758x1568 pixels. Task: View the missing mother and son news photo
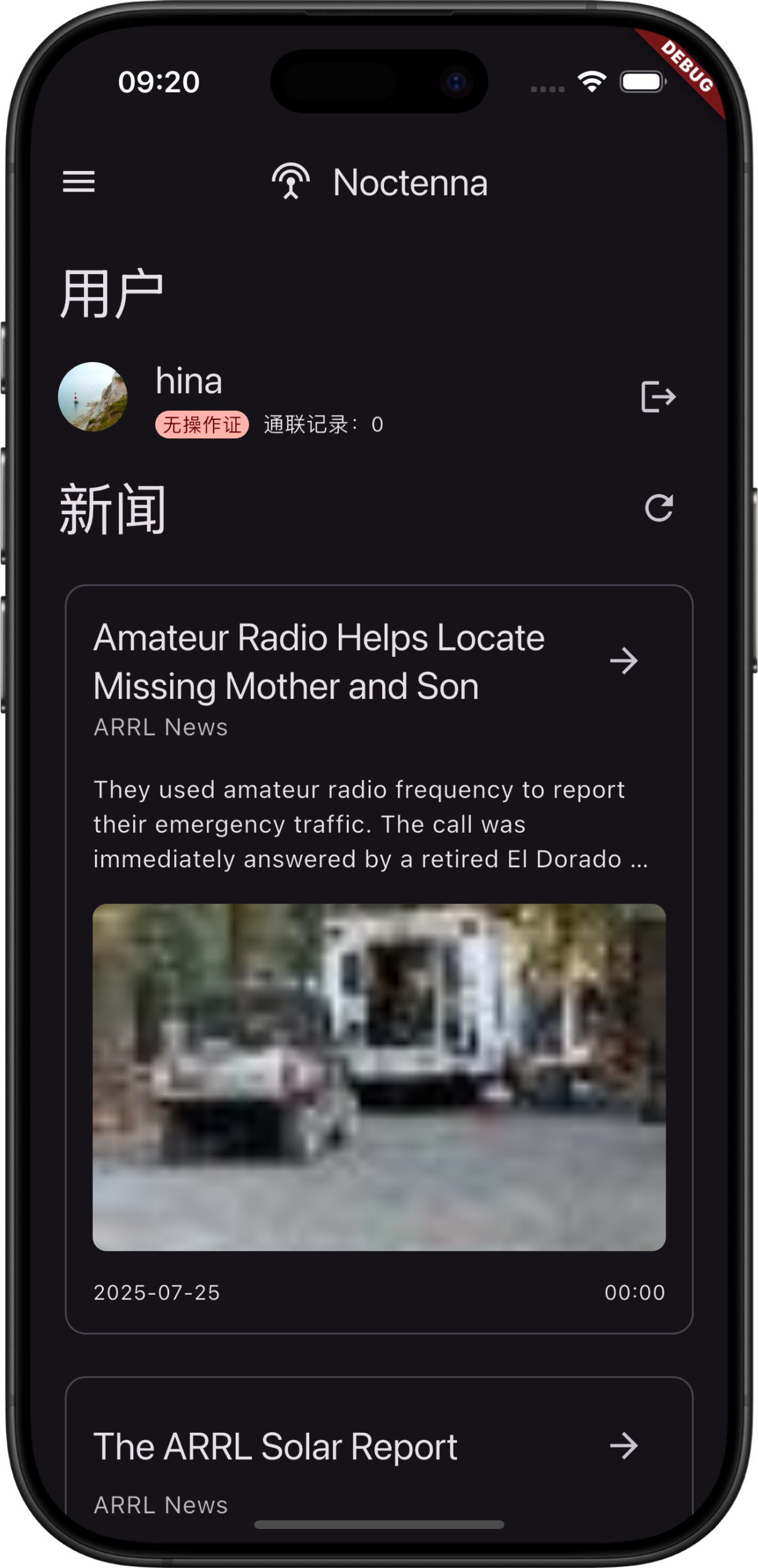click(379, 1077)
